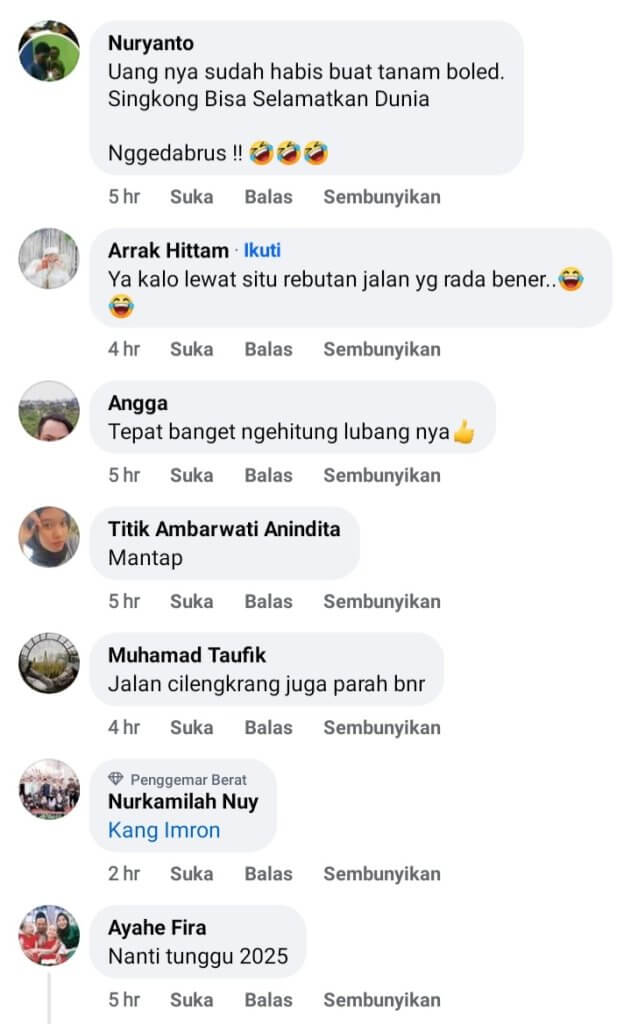Hide Ayahe Fira's comment
Screen dimensions: 631x1024
click(x=381, y=1000)
